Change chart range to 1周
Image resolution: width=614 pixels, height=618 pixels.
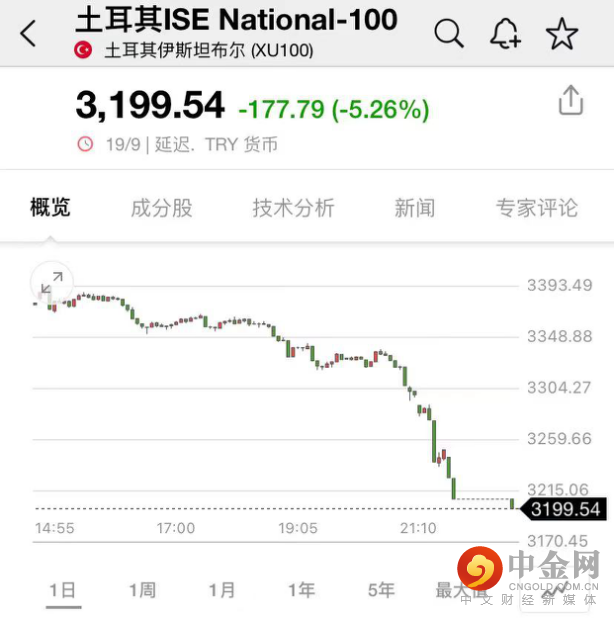point(142,590)
